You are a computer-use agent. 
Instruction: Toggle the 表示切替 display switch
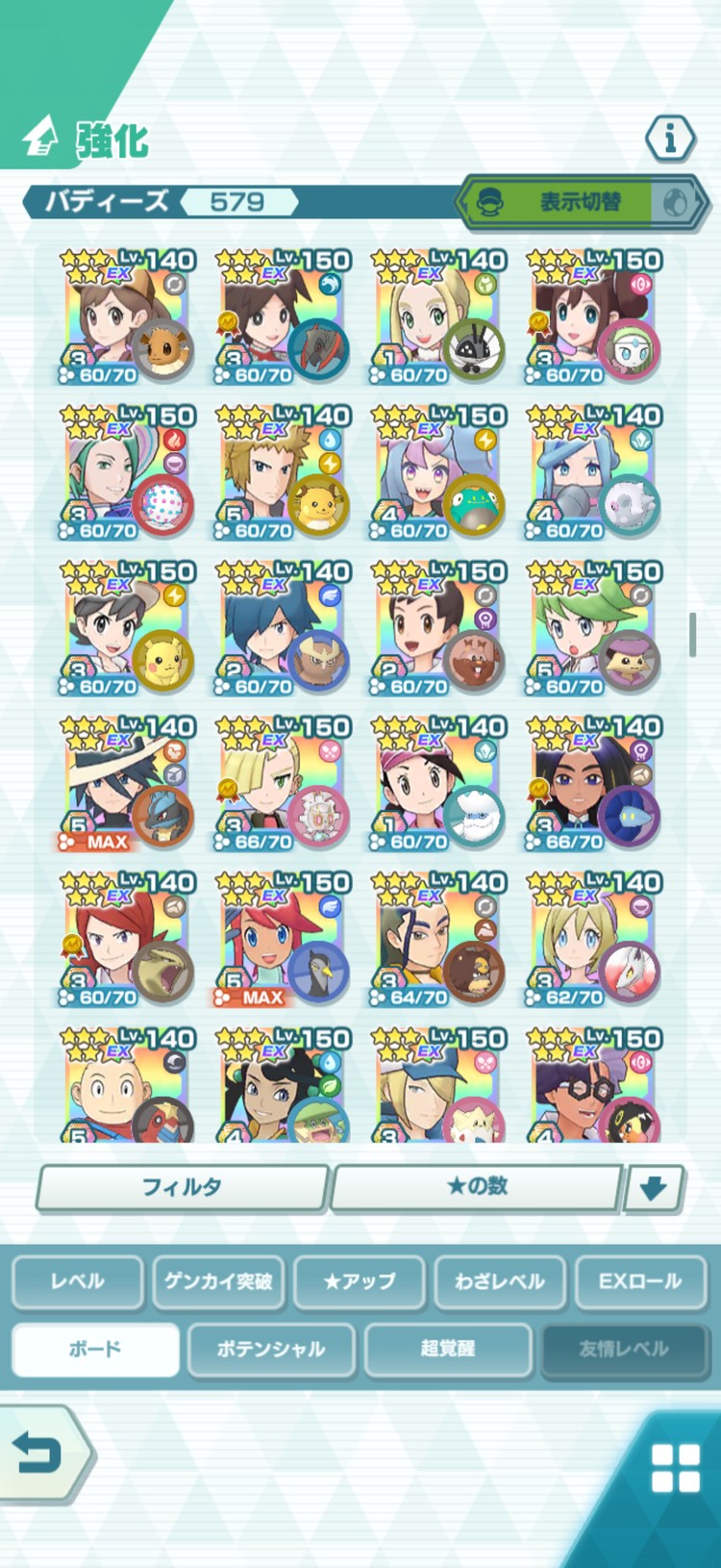[x=582, y=202]
